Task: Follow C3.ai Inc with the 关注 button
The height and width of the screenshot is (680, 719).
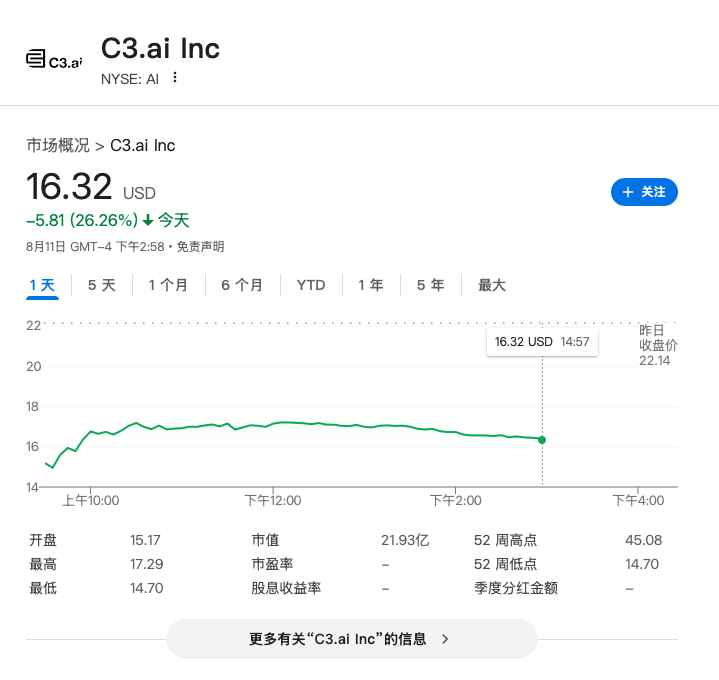Action: [x=644, y=192]
